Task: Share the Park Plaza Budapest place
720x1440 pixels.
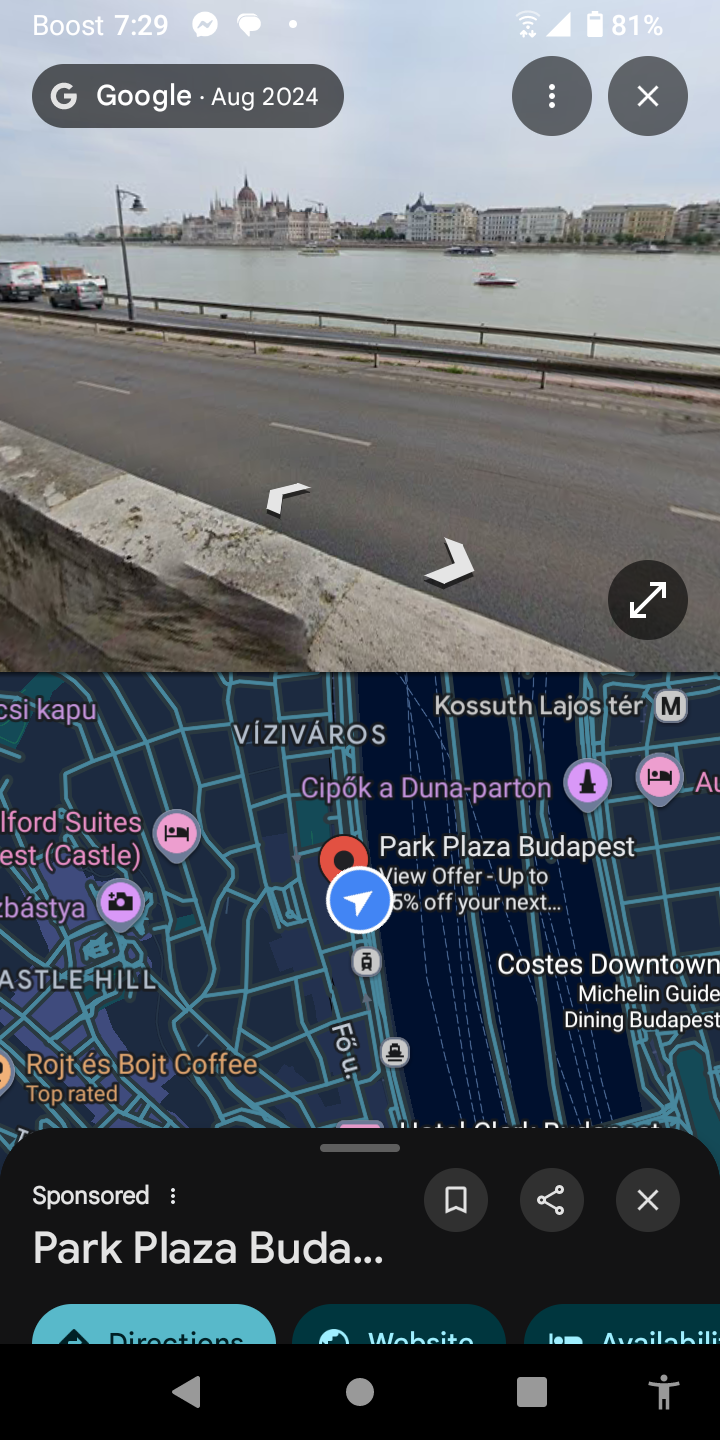Action: (551, 1200)
